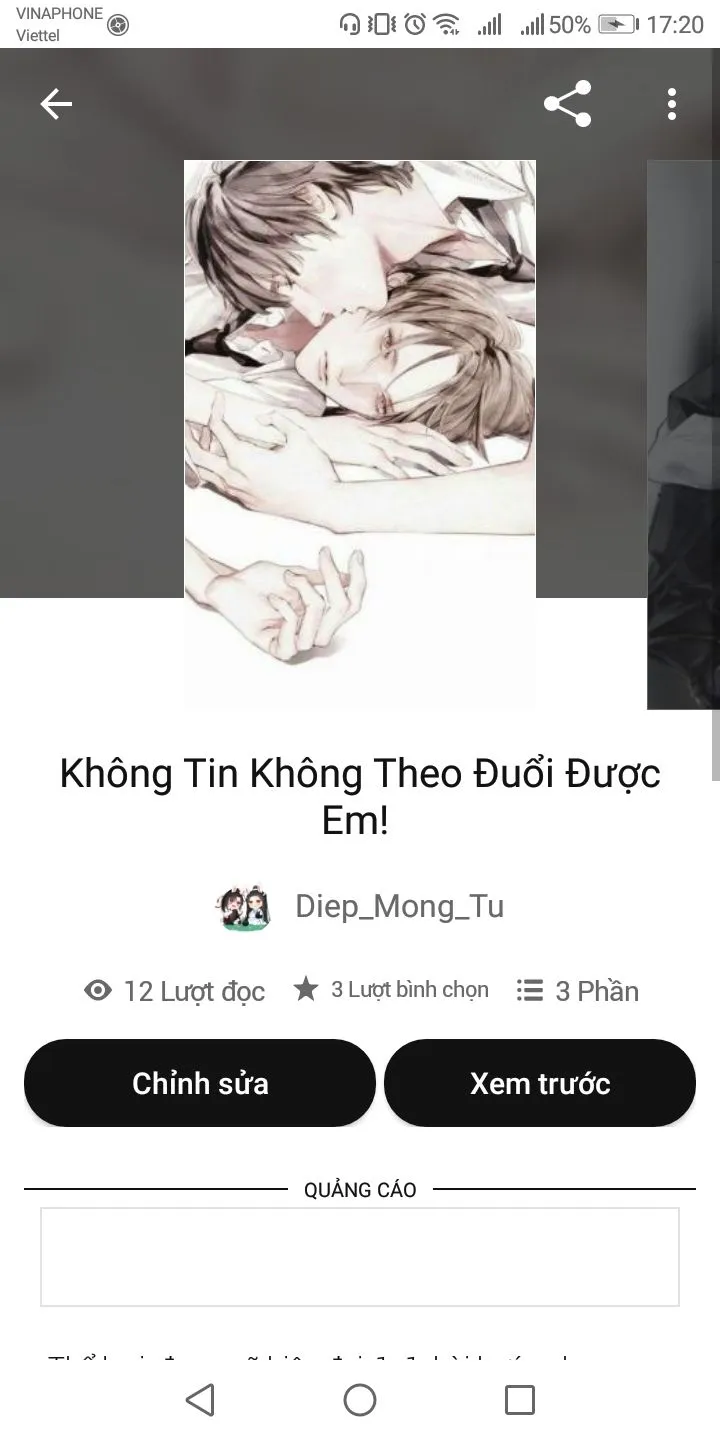
Task: Share this story
Action: [567, 104]
